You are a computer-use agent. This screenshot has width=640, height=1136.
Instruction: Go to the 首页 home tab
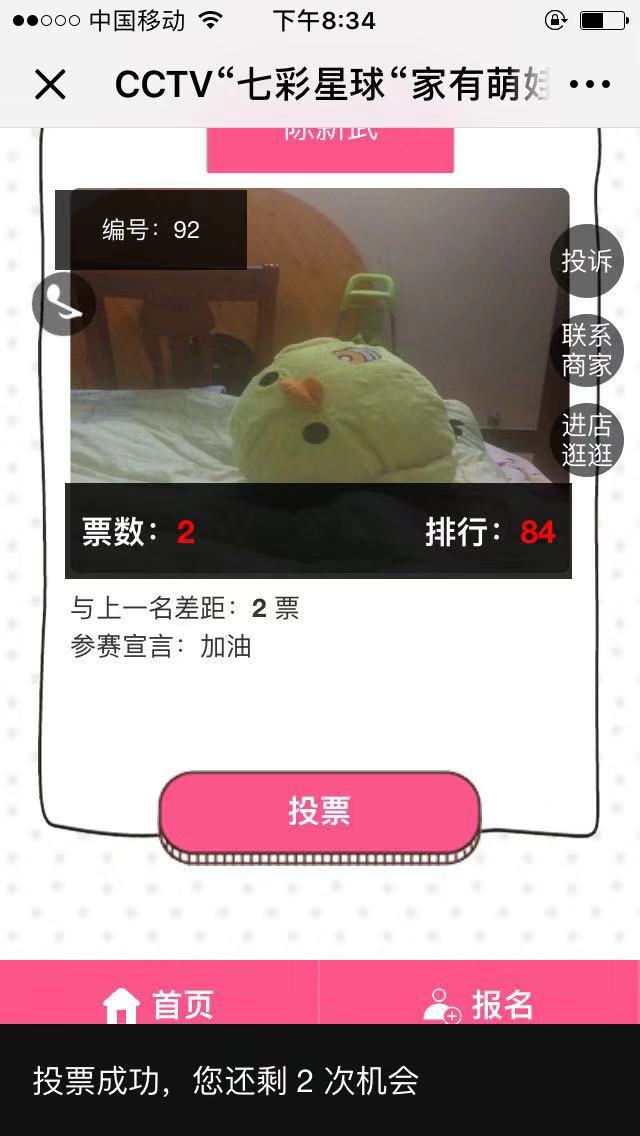tap(160, 1002)
